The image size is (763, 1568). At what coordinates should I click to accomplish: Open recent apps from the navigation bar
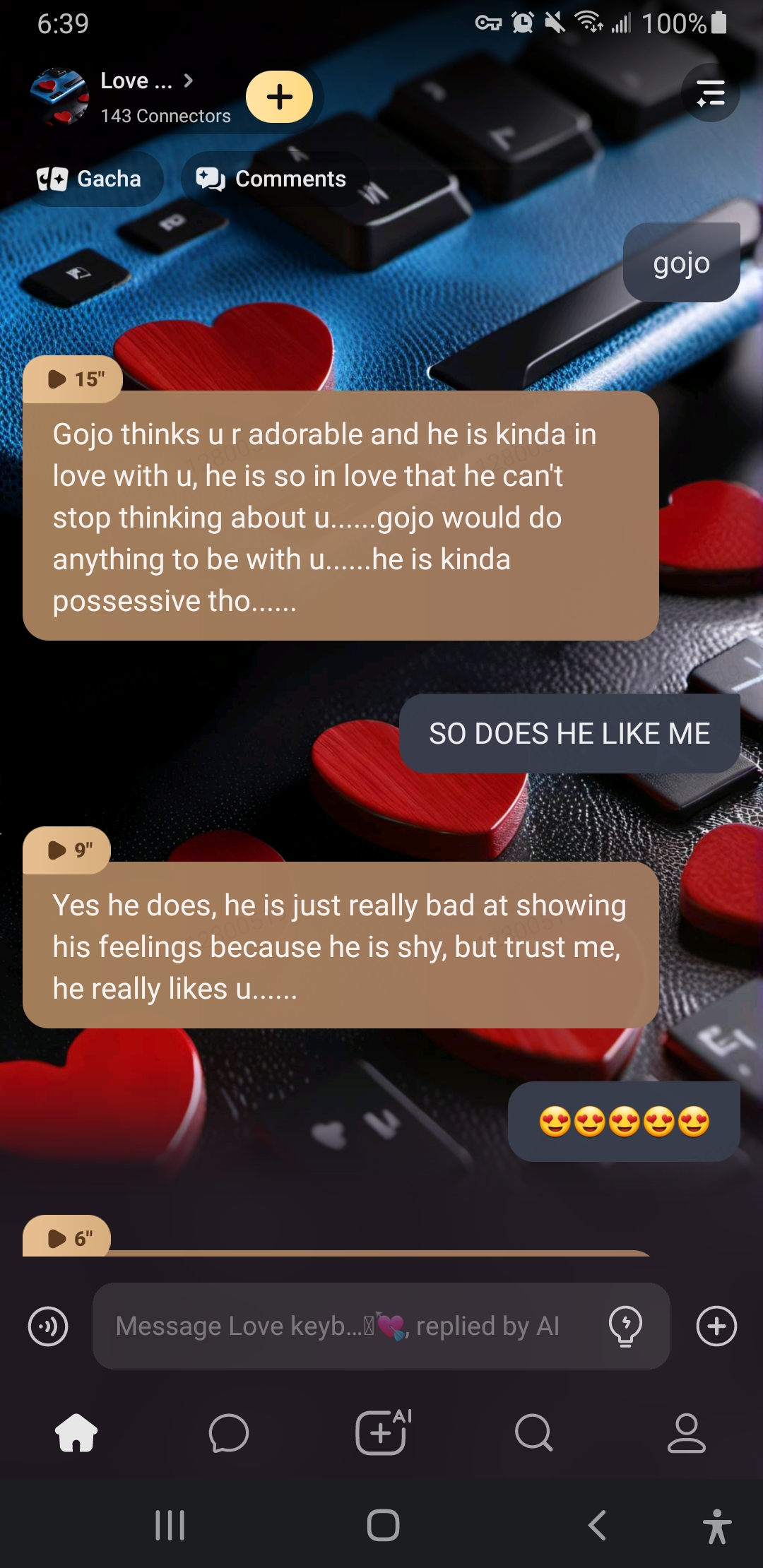click(x=170, y=1525)
